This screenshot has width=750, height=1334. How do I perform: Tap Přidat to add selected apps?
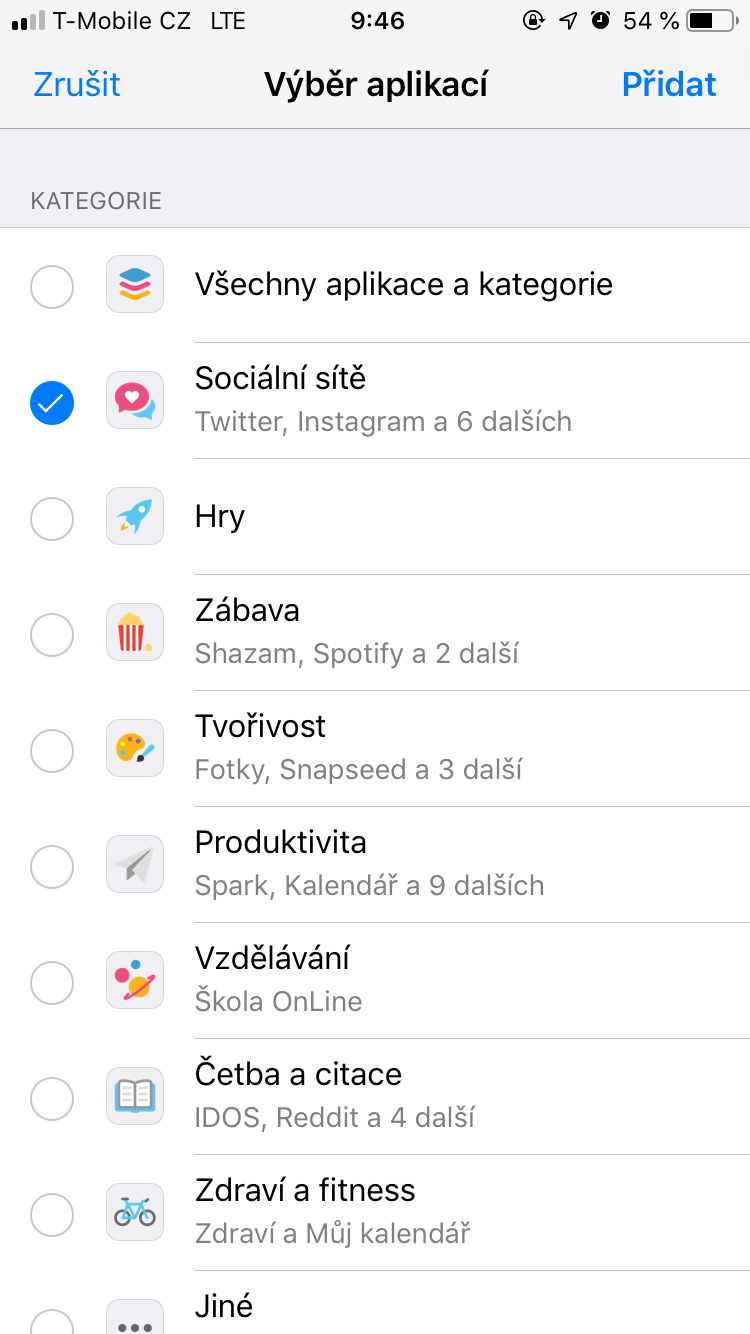[x=668, y=84]
